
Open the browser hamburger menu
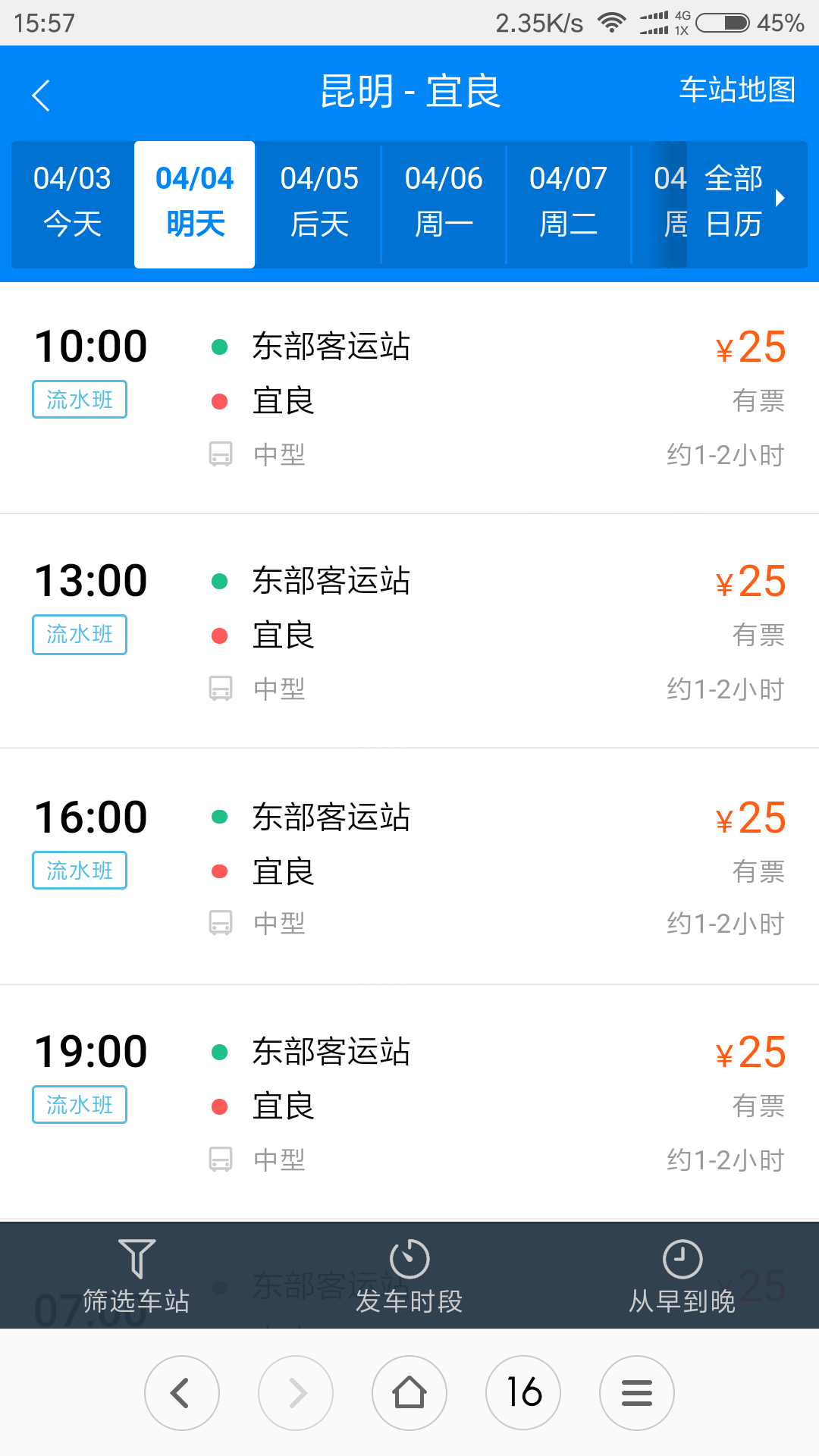[x=637, y=1393]
